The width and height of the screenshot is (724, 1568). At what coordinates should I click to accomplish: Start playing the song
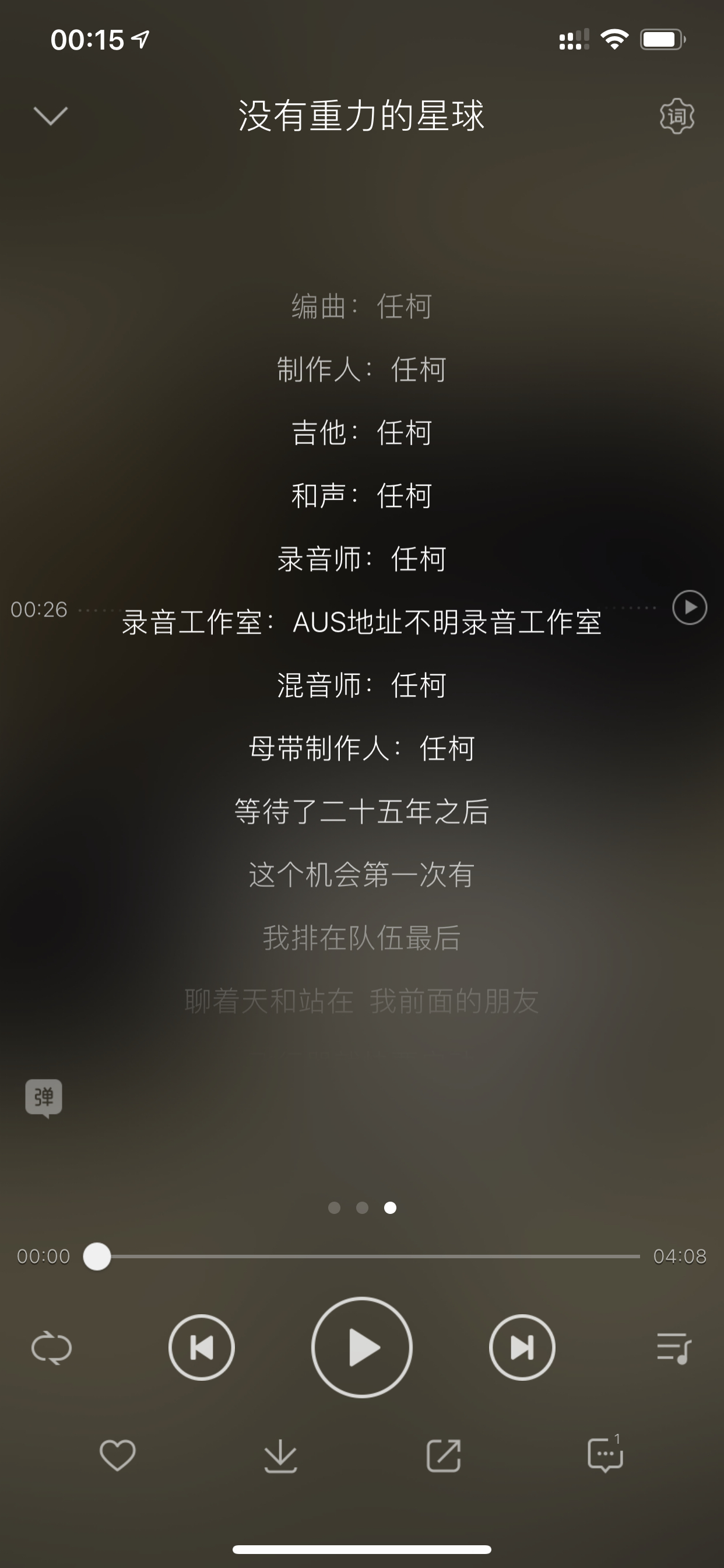(362, 1347)
